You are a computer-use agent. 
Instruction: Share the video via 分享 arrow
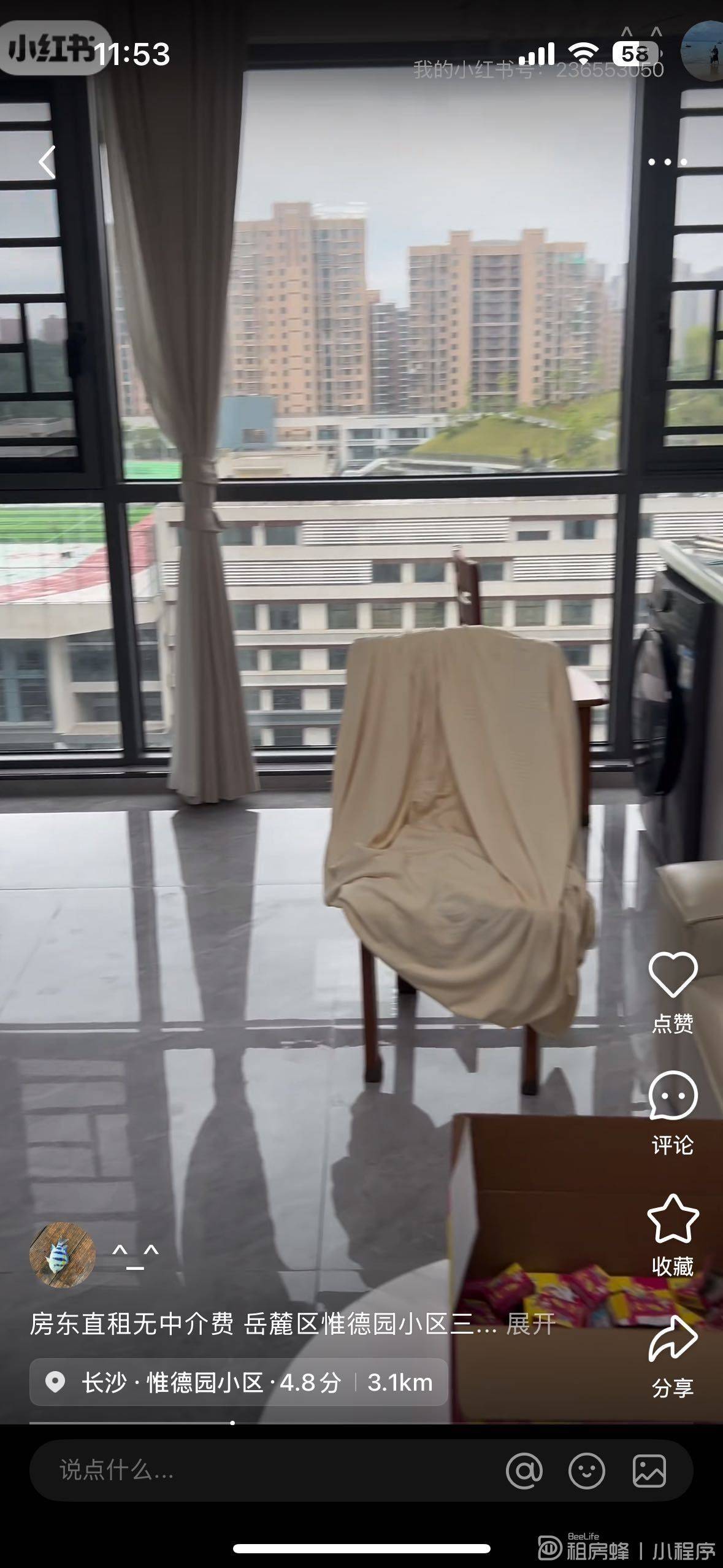point(673,1339)
